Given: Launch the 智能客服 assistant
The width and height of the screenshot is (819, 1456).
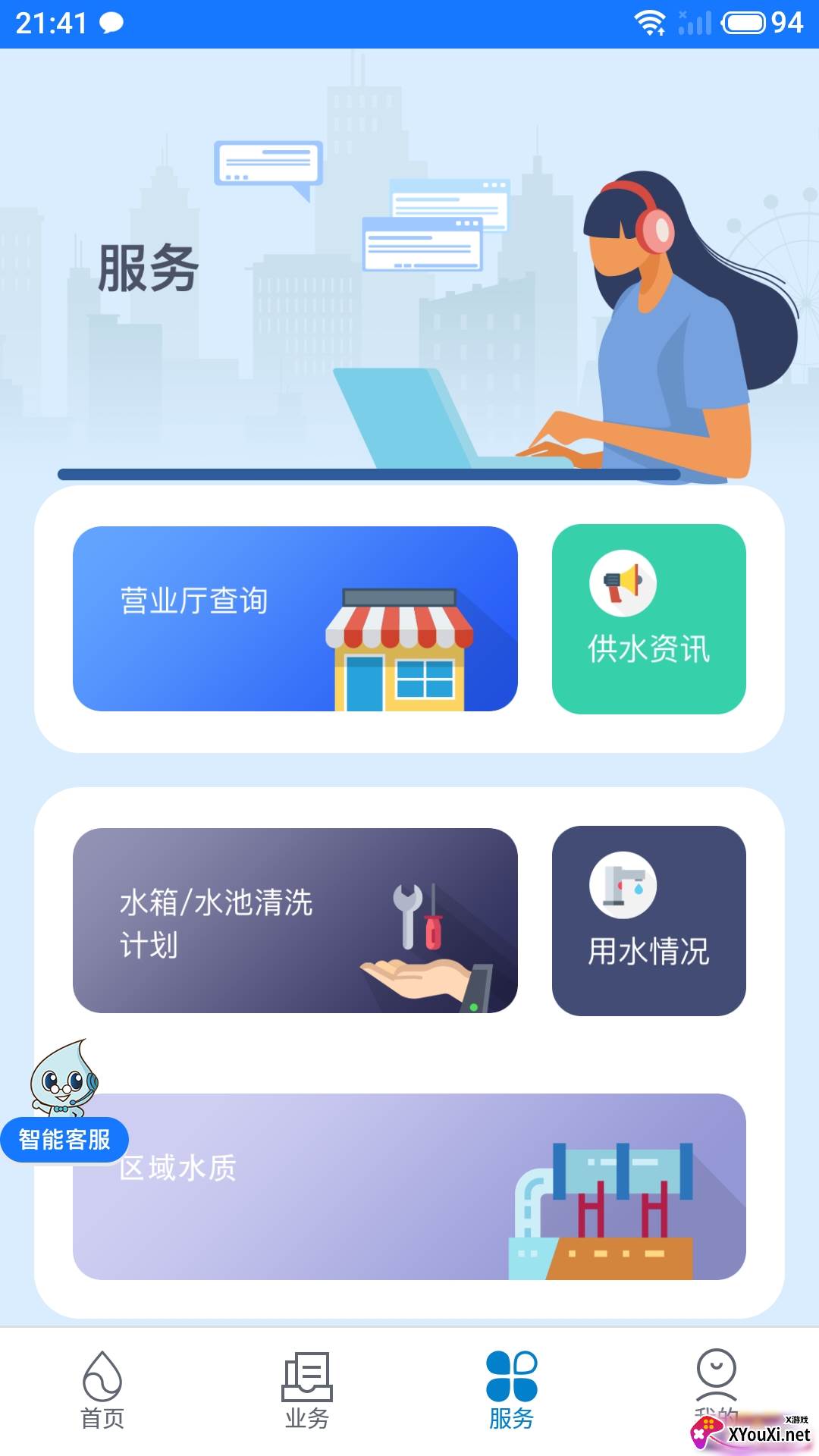Looking at the screenshot, I should coord(64,1101).
